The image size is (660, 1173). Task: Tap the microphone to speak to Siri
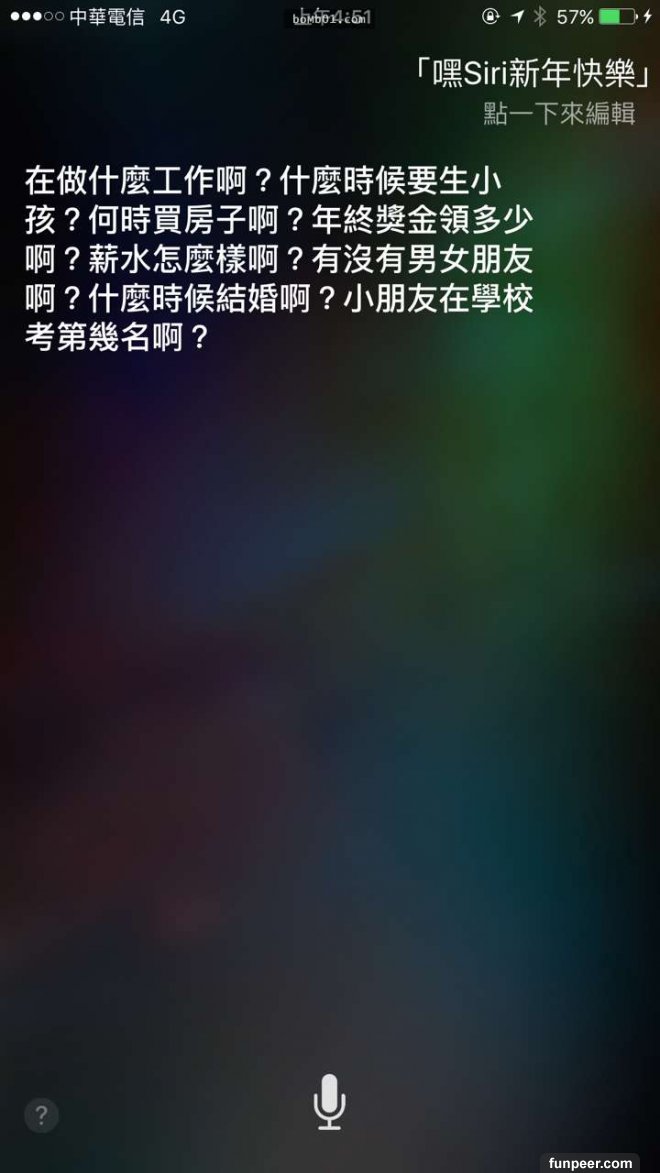[329, 1101]
